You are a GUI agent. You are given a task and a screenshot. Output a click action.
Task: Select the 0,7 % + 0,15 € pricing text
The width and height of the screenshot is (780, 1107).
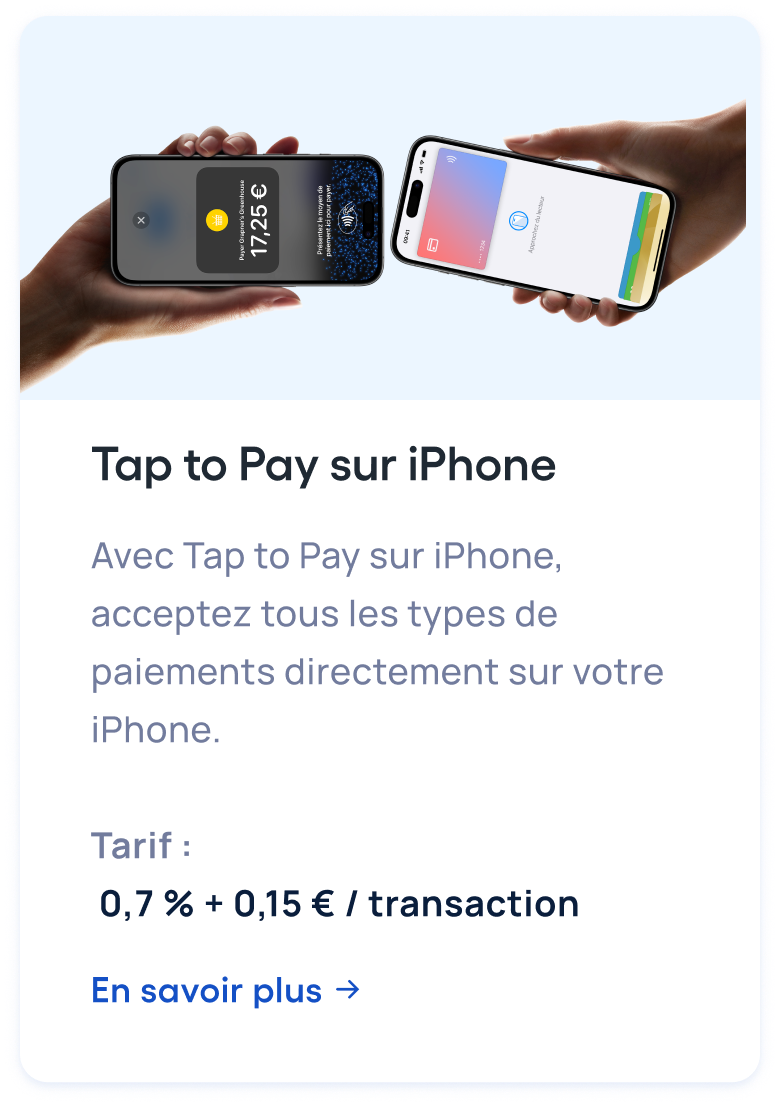click(337, 902)
